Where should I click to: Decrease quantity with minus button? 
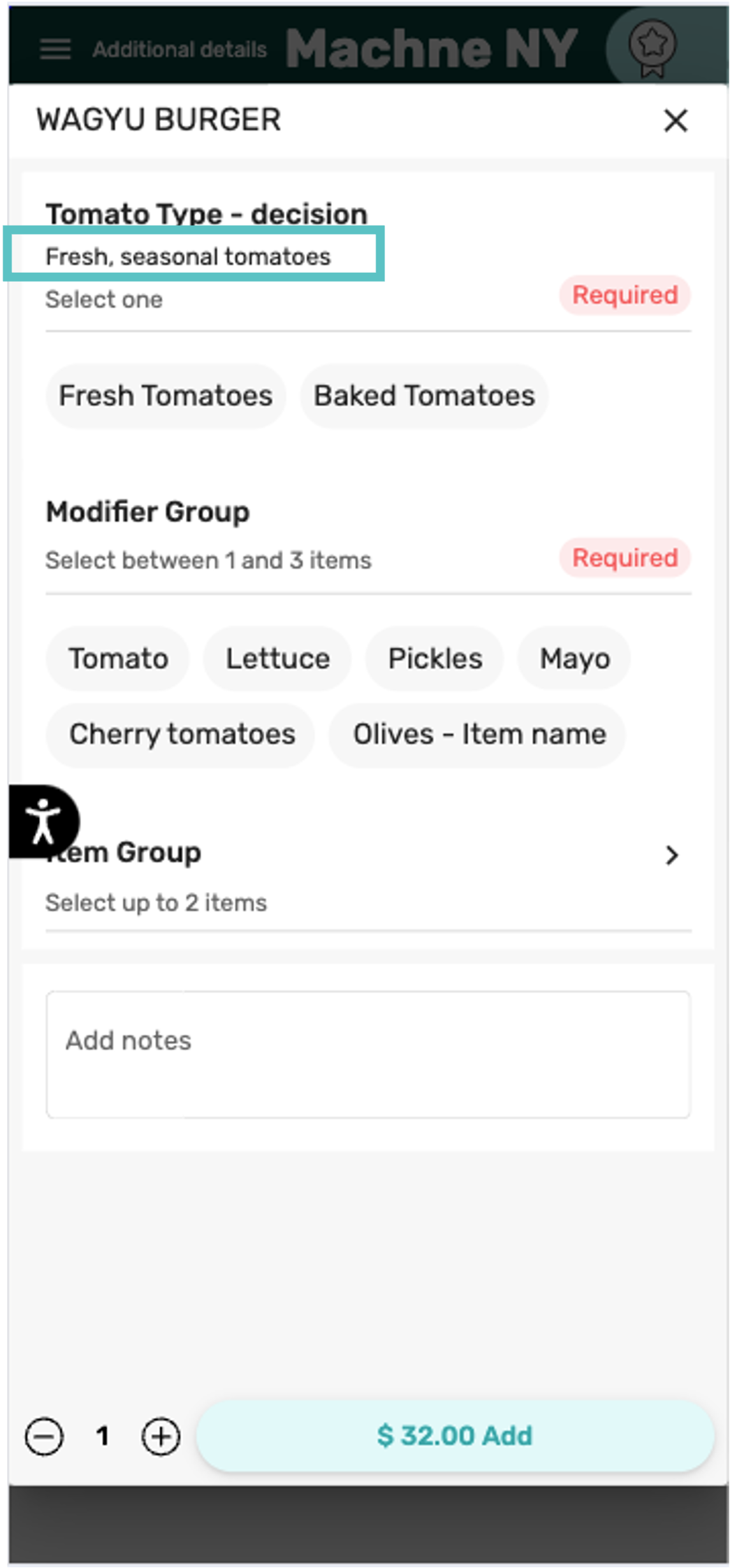tap(44, 1437)
